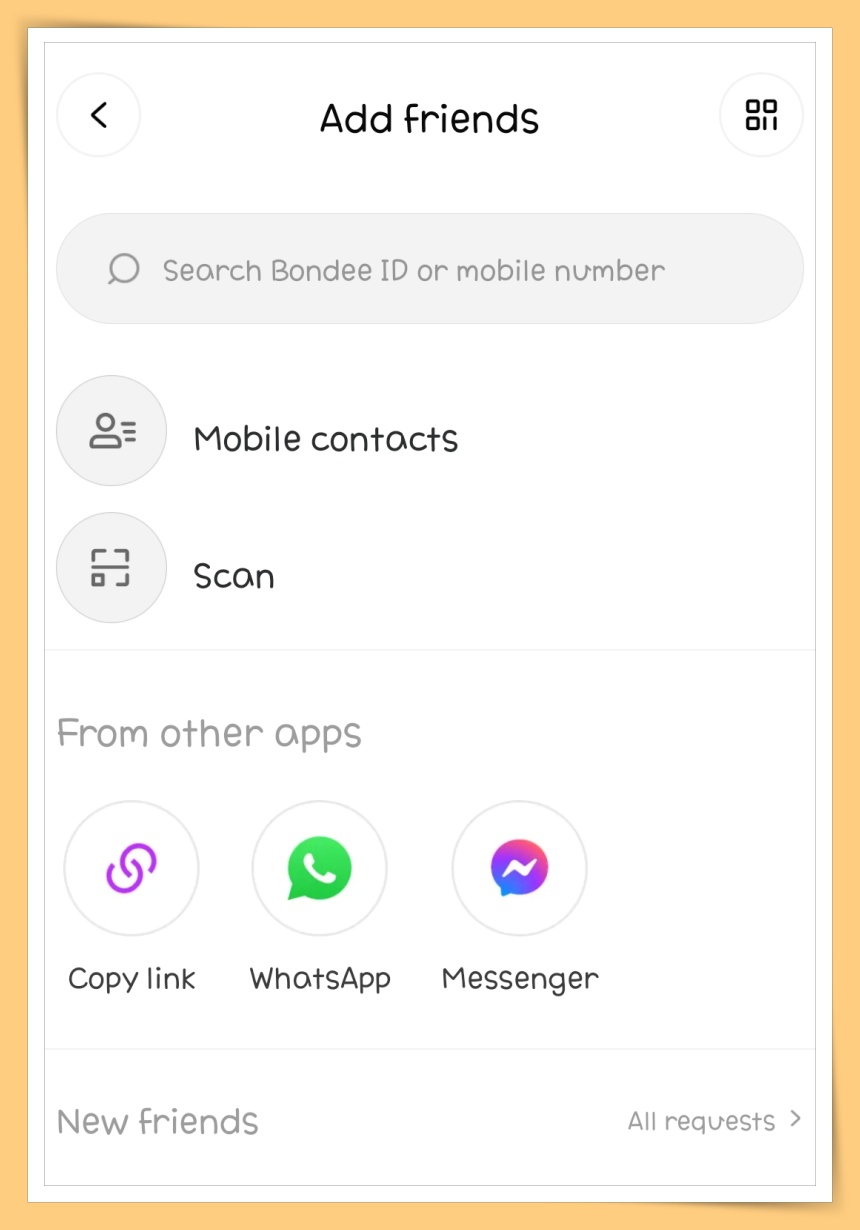
Task: Click the Messenger label text
Action: pyautogui.click(x=519, y=978)
